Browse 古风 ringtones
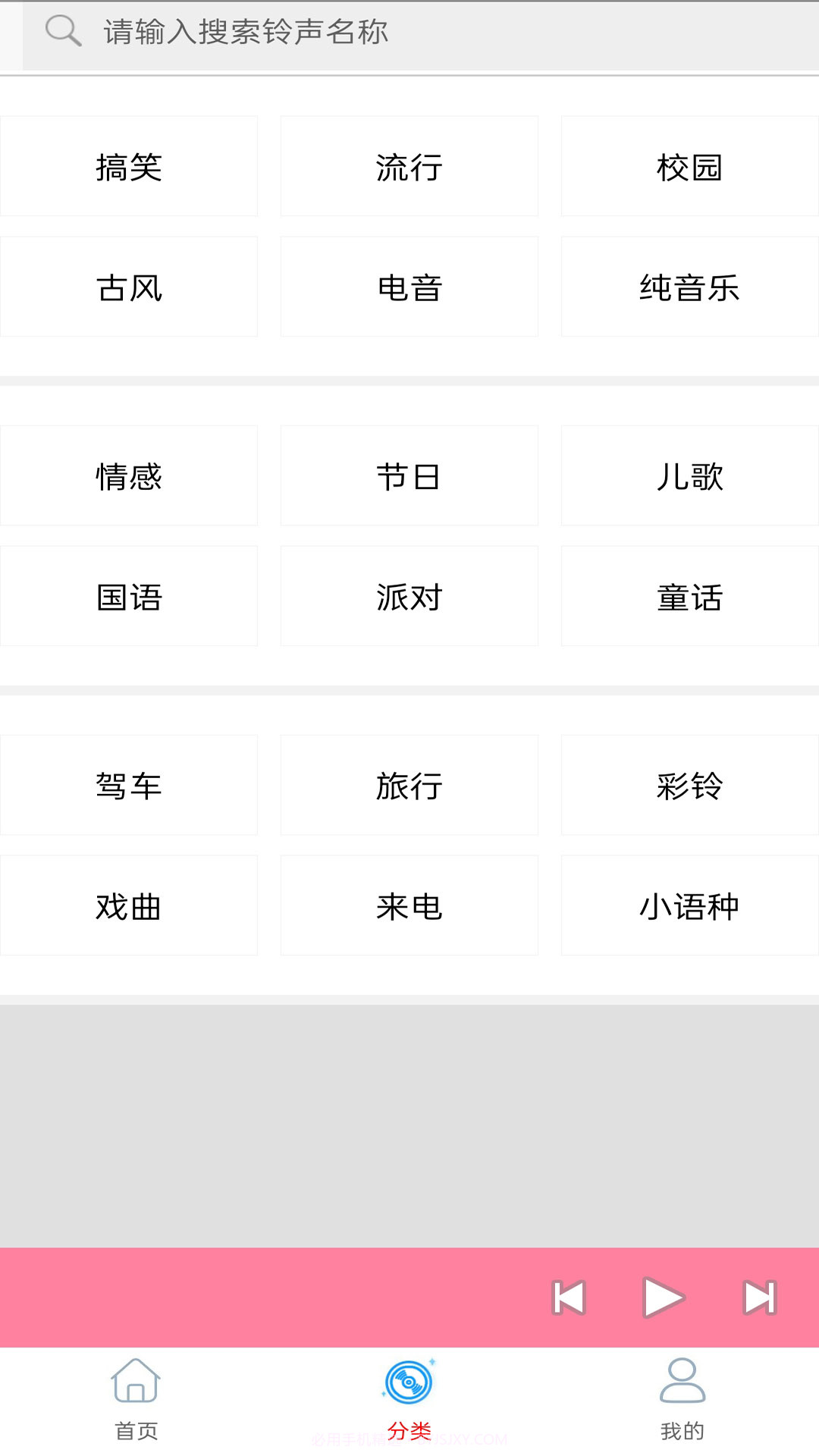Screen dimensions: 819x1456 point(129,287)
